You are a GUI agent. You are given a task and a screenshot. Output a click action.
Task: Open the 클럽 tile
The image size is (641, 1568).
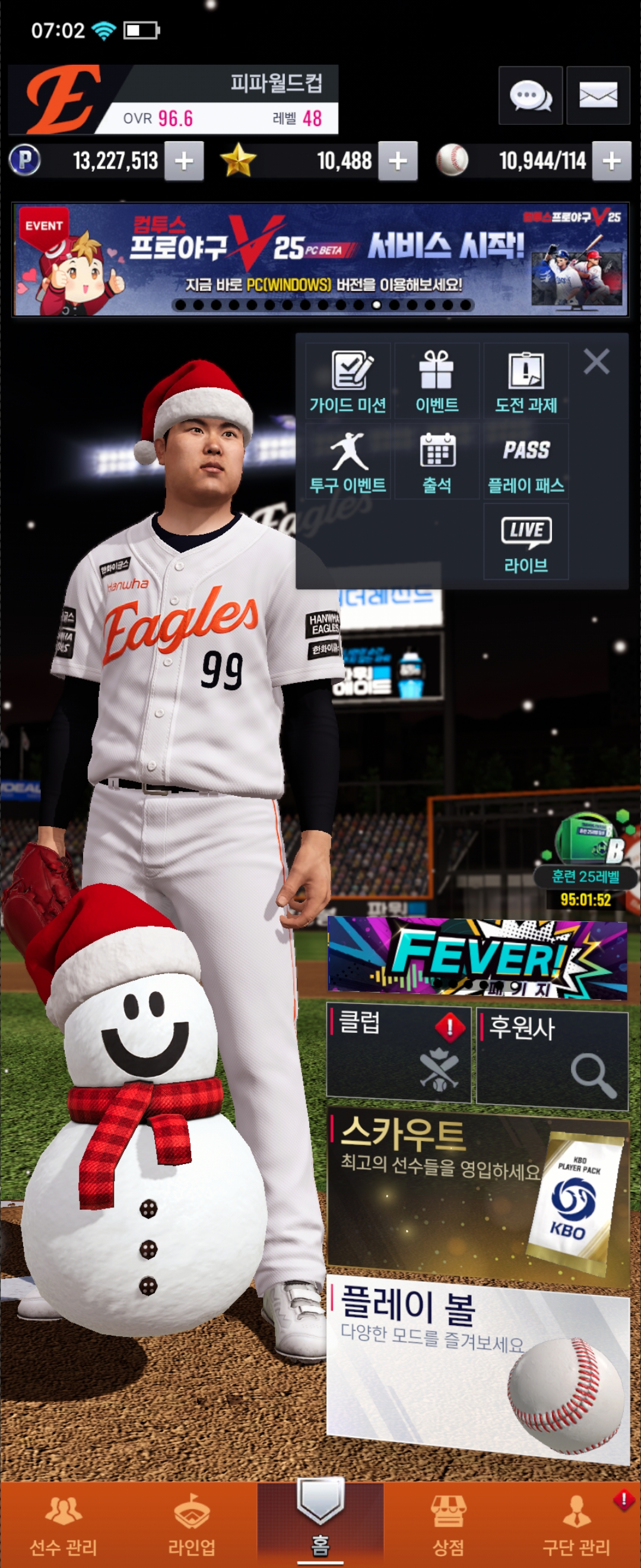click(x=399, y=1054)
